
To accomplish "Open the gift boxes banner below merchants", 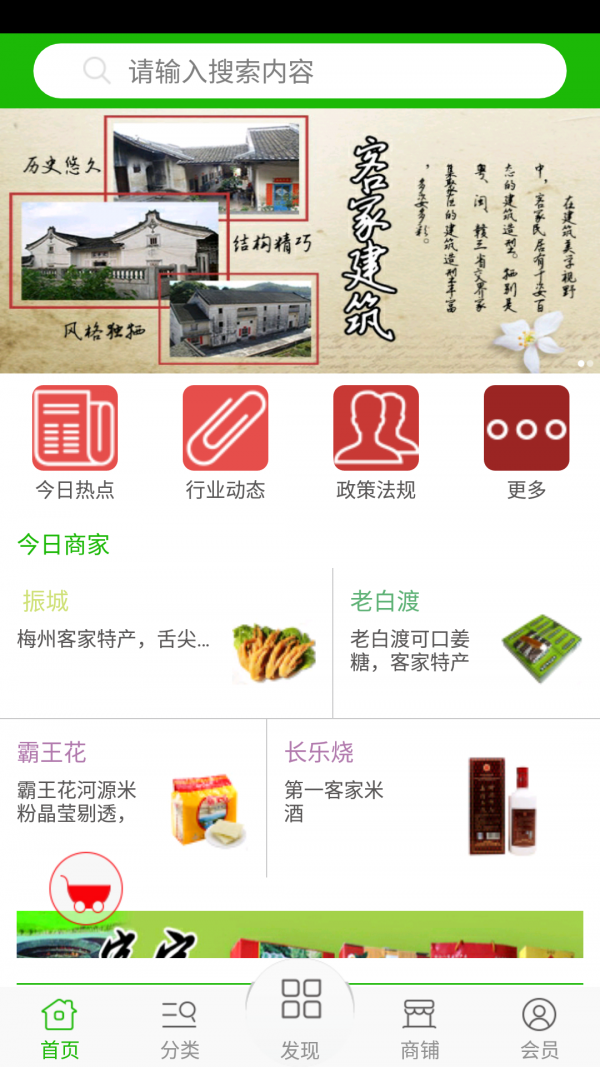I will 300,936.
